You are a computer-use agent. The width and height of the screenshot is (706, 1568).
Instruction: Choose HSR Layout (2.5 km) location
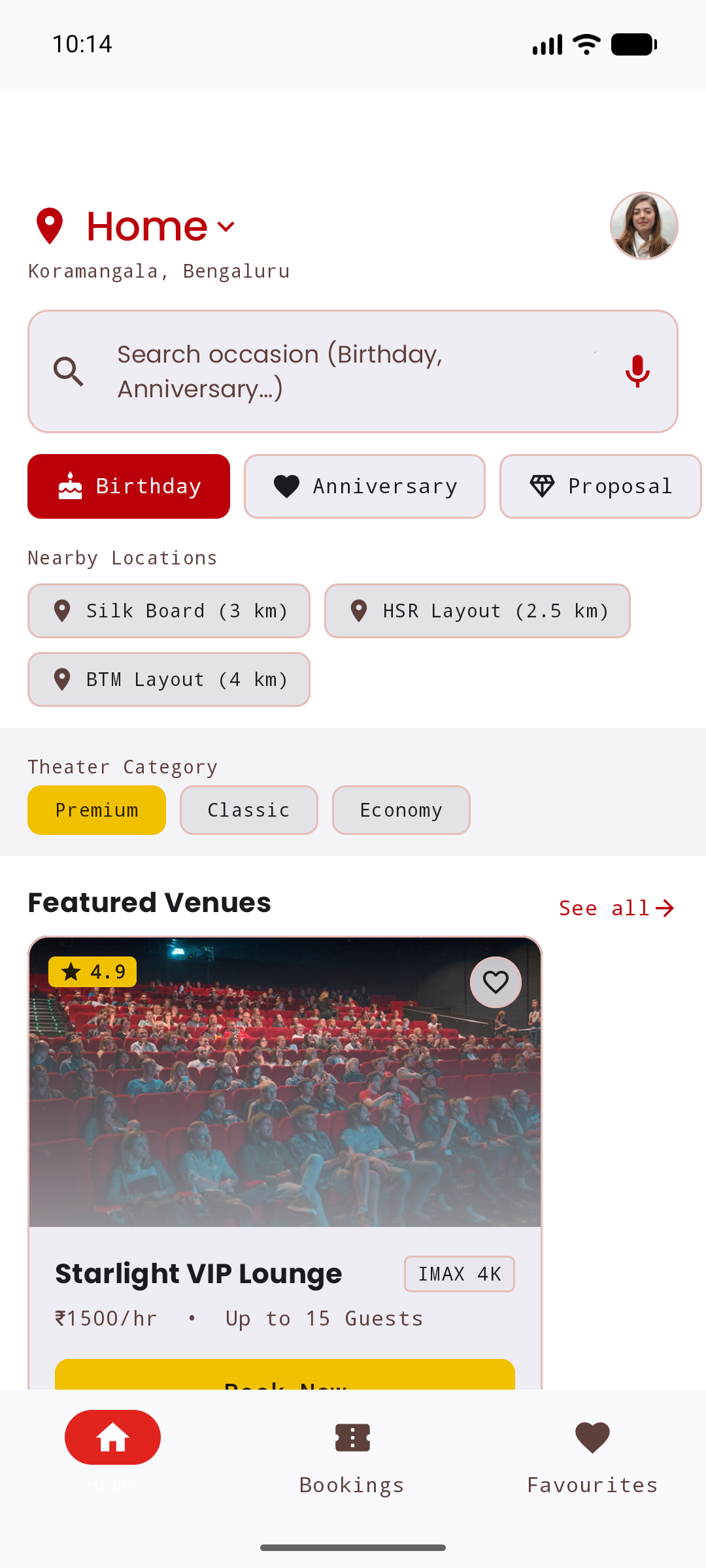[477, 611]
